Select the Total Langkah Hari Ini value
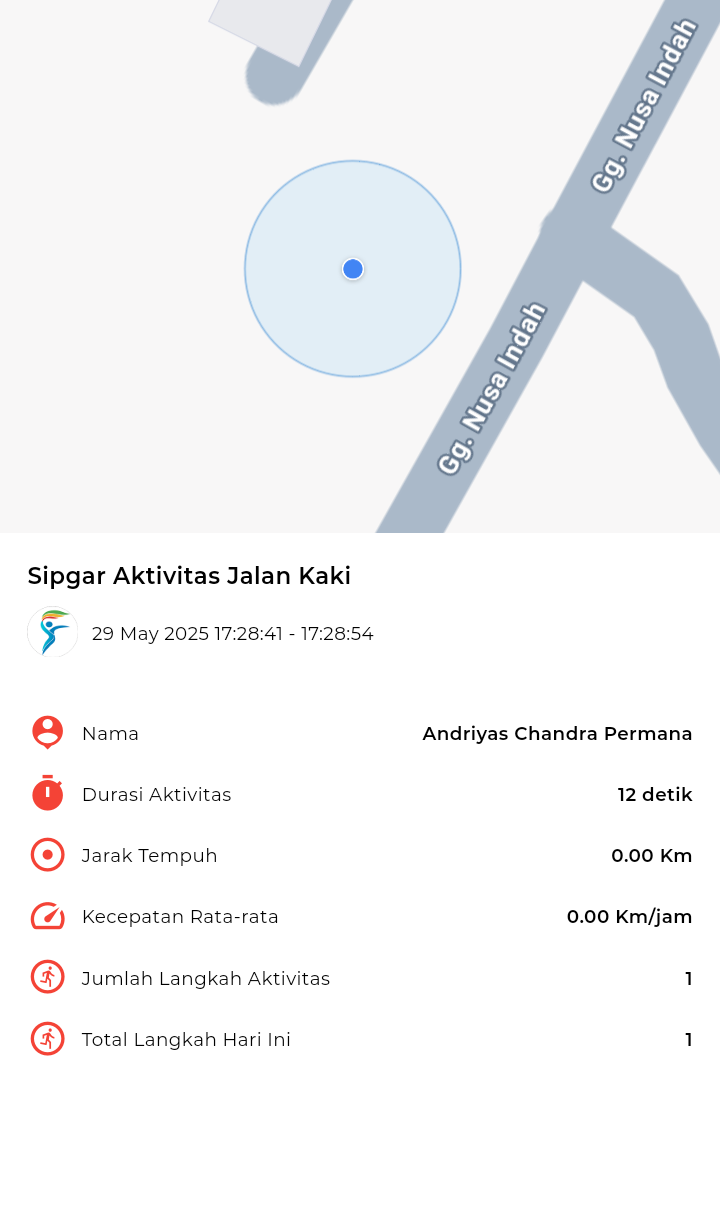Image resolution: width=720 pixels, height=1224 pixels. tap(688, 1039)
